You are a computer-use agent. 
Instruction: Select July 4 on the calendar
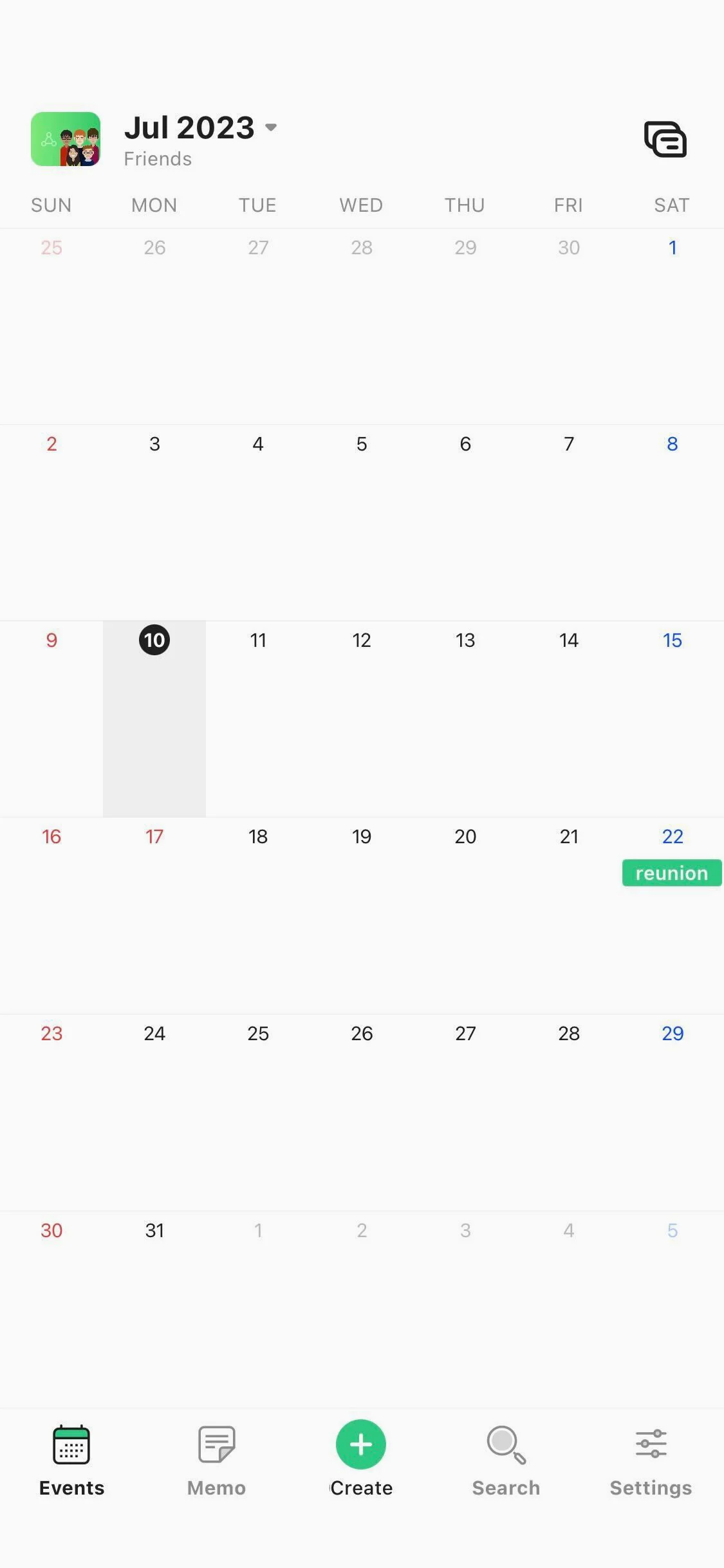258,444
